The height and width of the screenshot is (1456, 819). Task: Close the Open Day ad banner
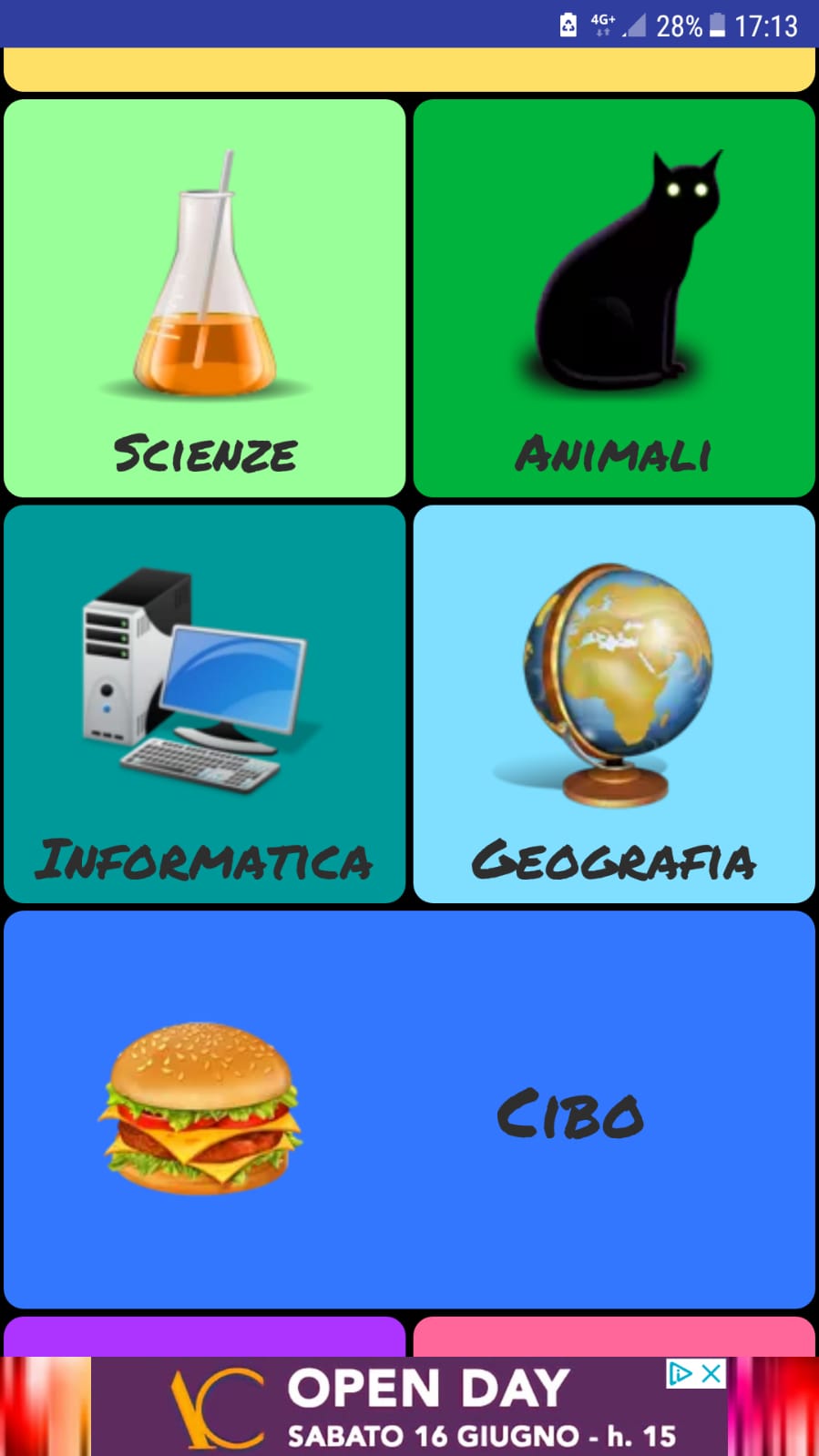point(712,1373)
